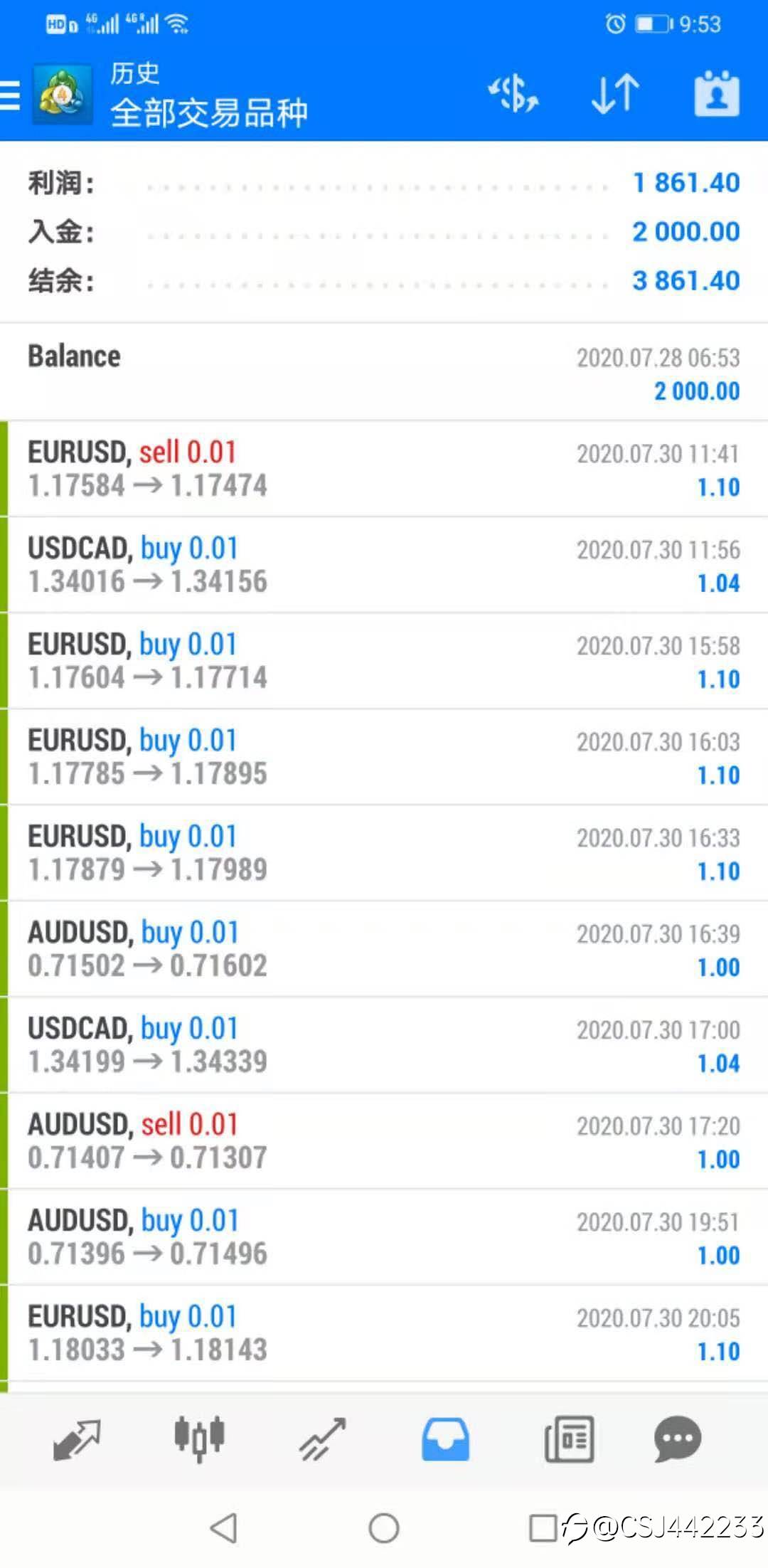Expand the USDCAD buy trade at 11:56

(384, 565)
